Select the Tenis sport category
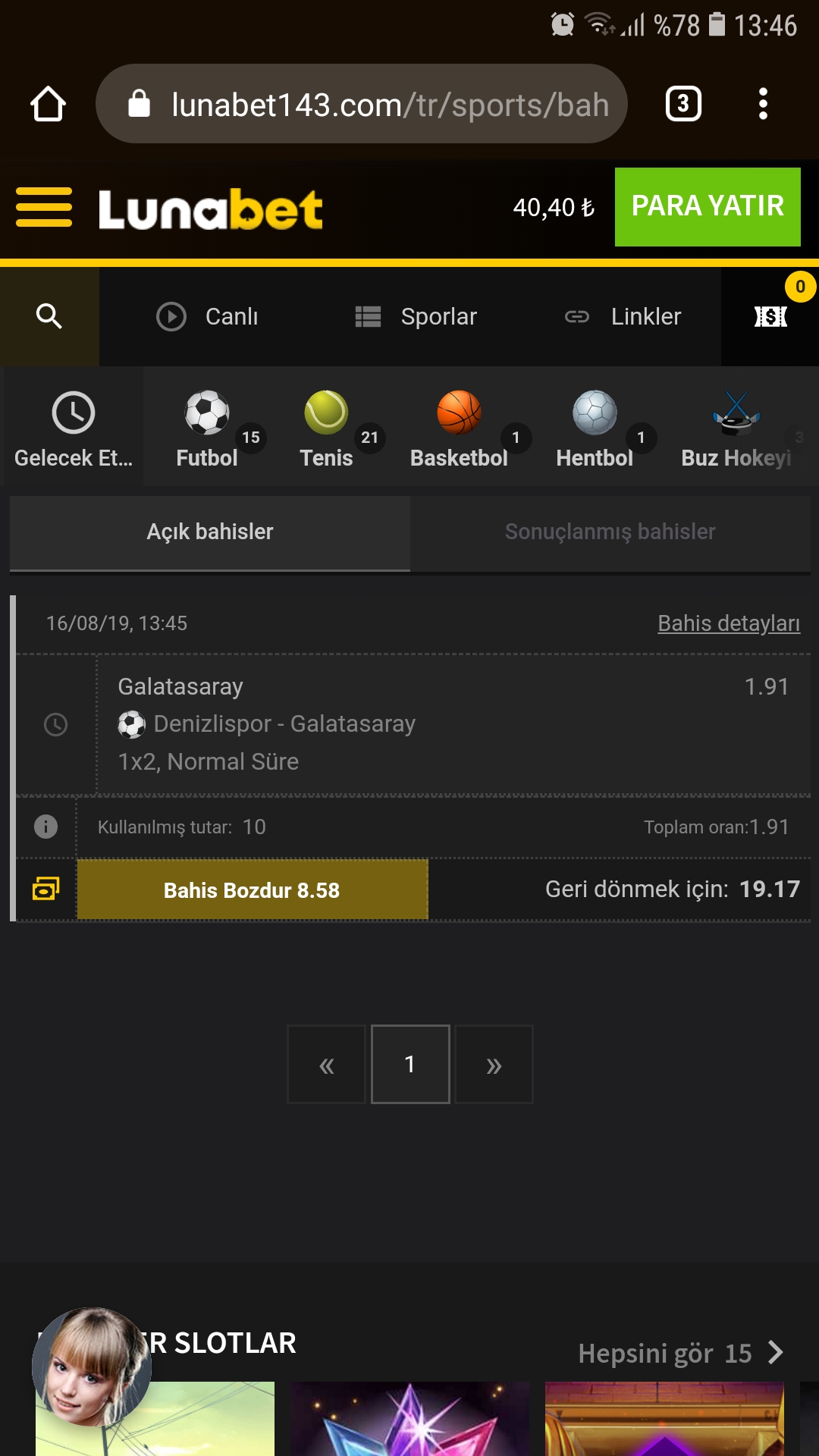819x1456 pixels. pos(327,428)
